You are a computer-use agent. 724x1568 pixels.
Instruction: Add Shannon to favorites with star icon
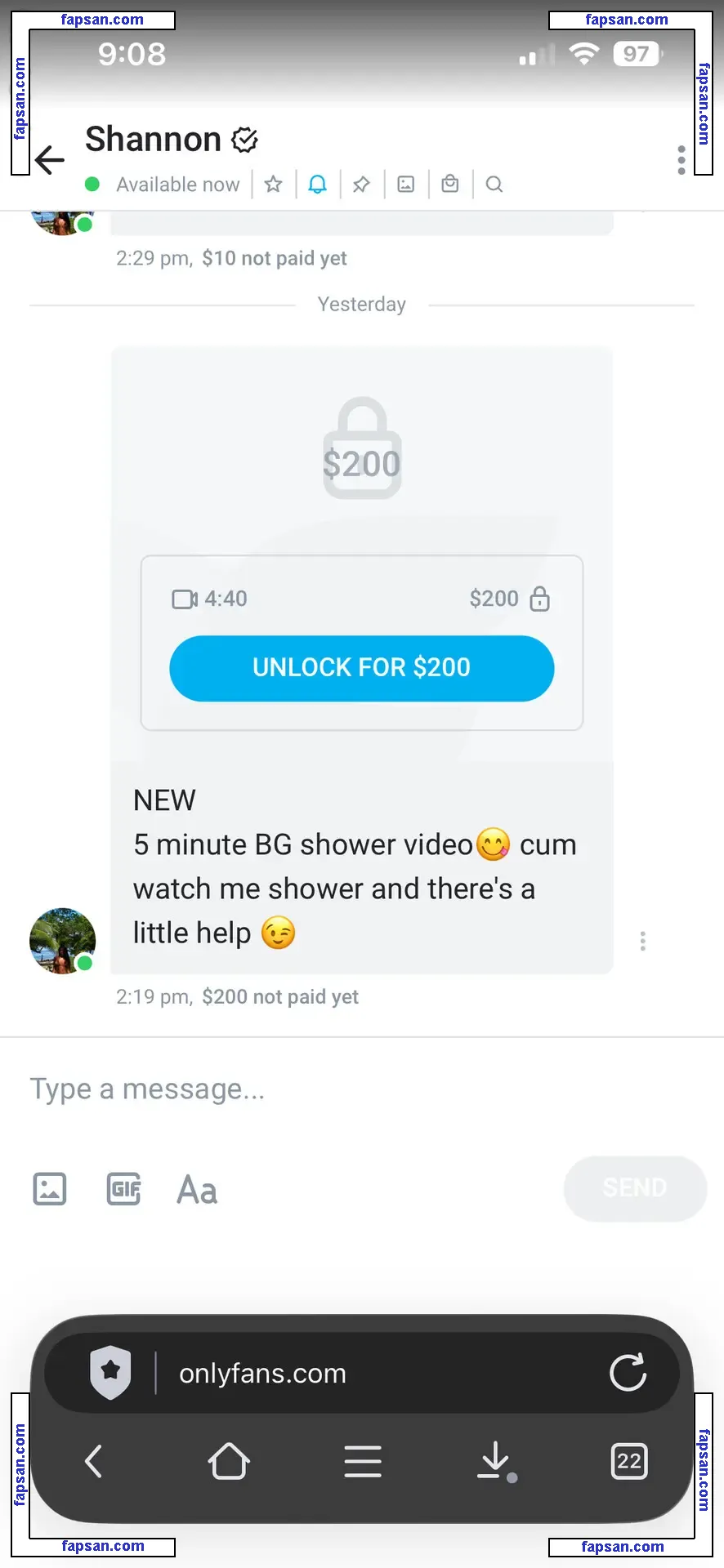click(274, 185)
